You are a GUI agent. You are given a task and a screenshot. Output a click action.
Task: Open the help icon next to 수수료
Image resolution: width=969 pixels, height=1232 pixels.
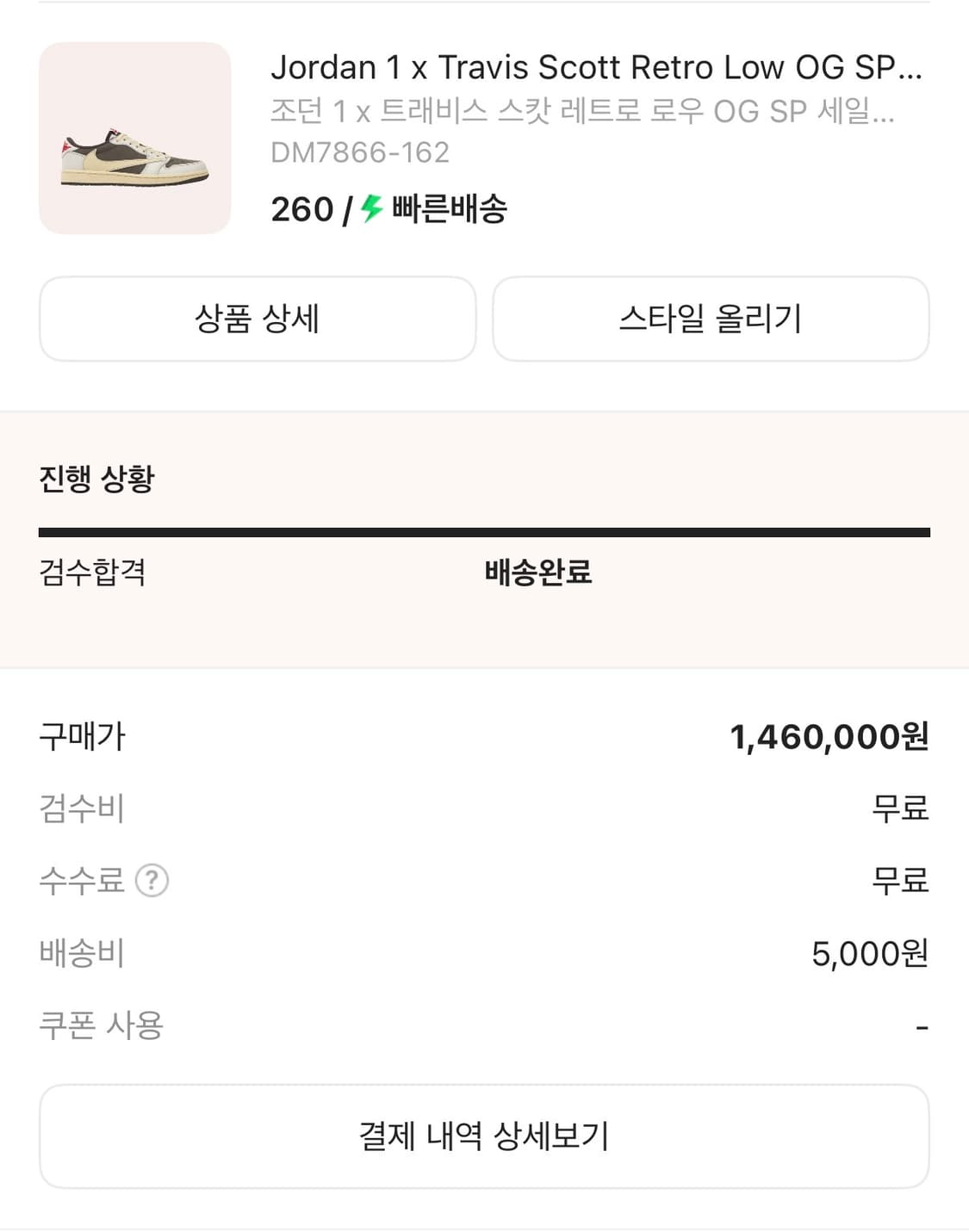pyautogui.click(x=154, y=881)
